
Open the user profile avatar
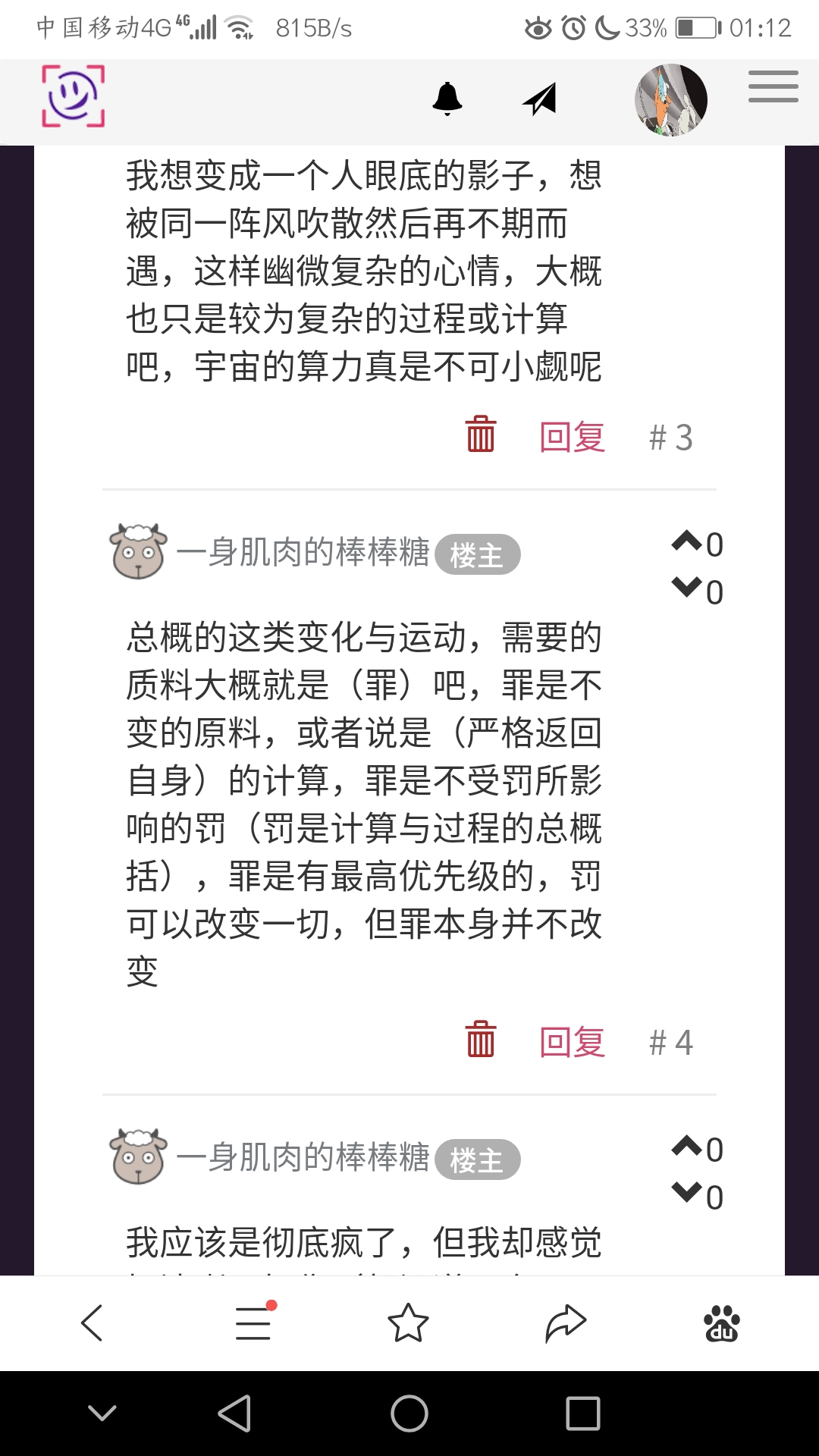pos(670,100)
